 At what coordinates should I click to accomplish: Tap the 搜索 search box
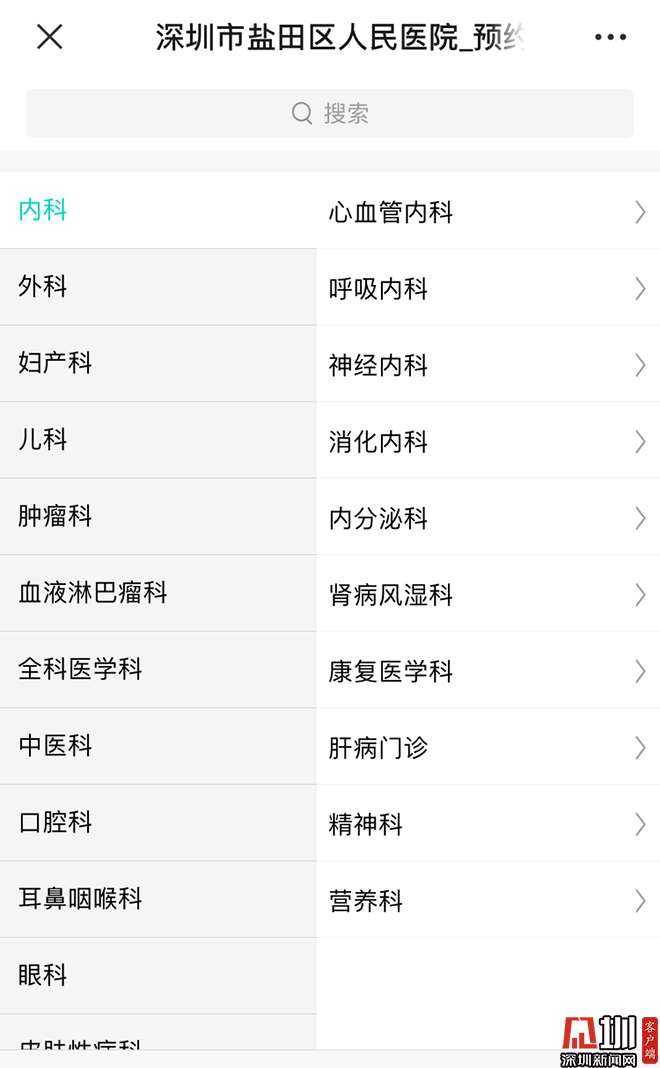[x=330, y=113]
